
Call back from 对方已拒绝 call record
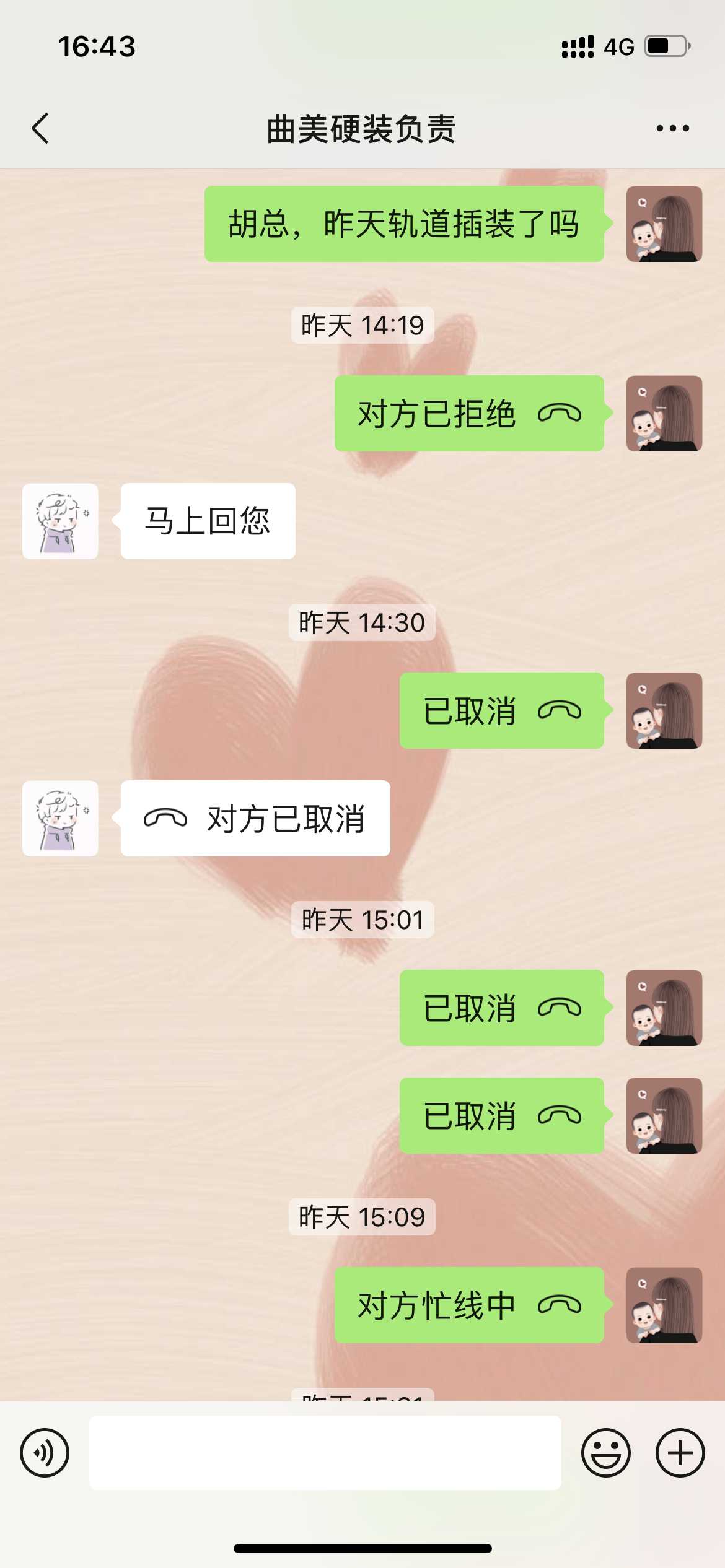tap(468, 414)
